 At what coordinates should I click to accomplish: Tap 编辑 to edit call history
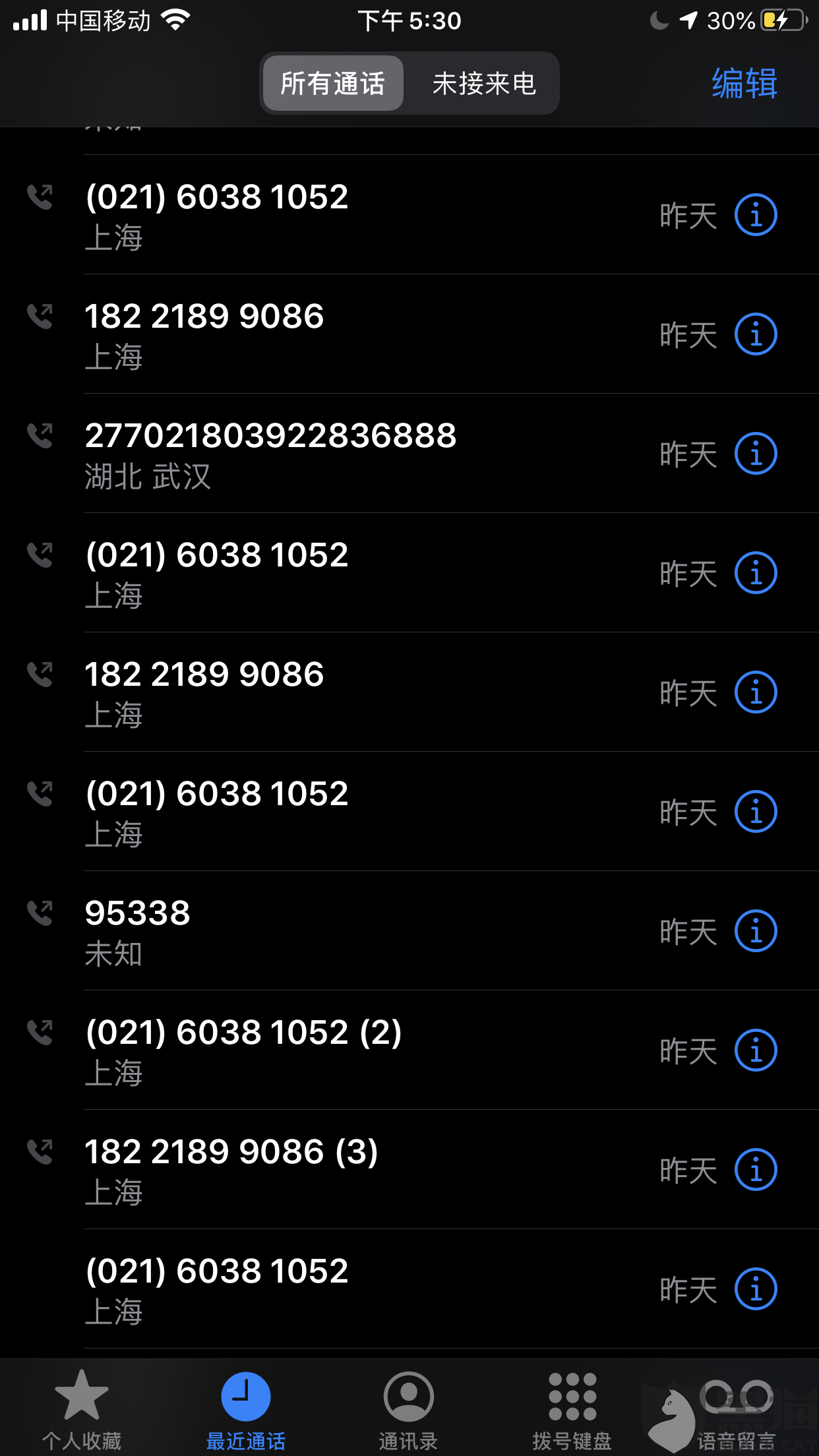tap(744, 84)
